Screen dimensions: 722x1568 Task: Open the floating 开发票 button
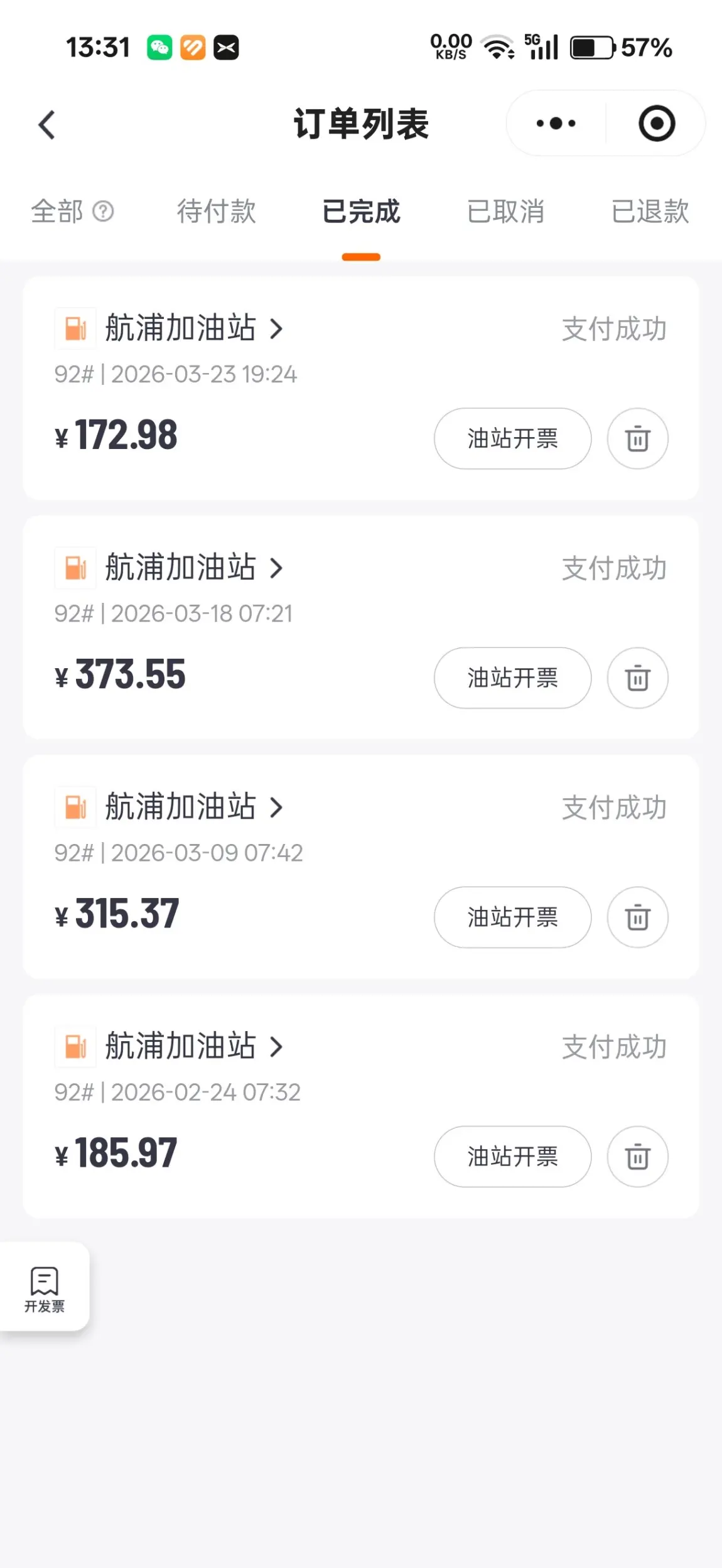pyautogui.click(x=44, y=1289)
